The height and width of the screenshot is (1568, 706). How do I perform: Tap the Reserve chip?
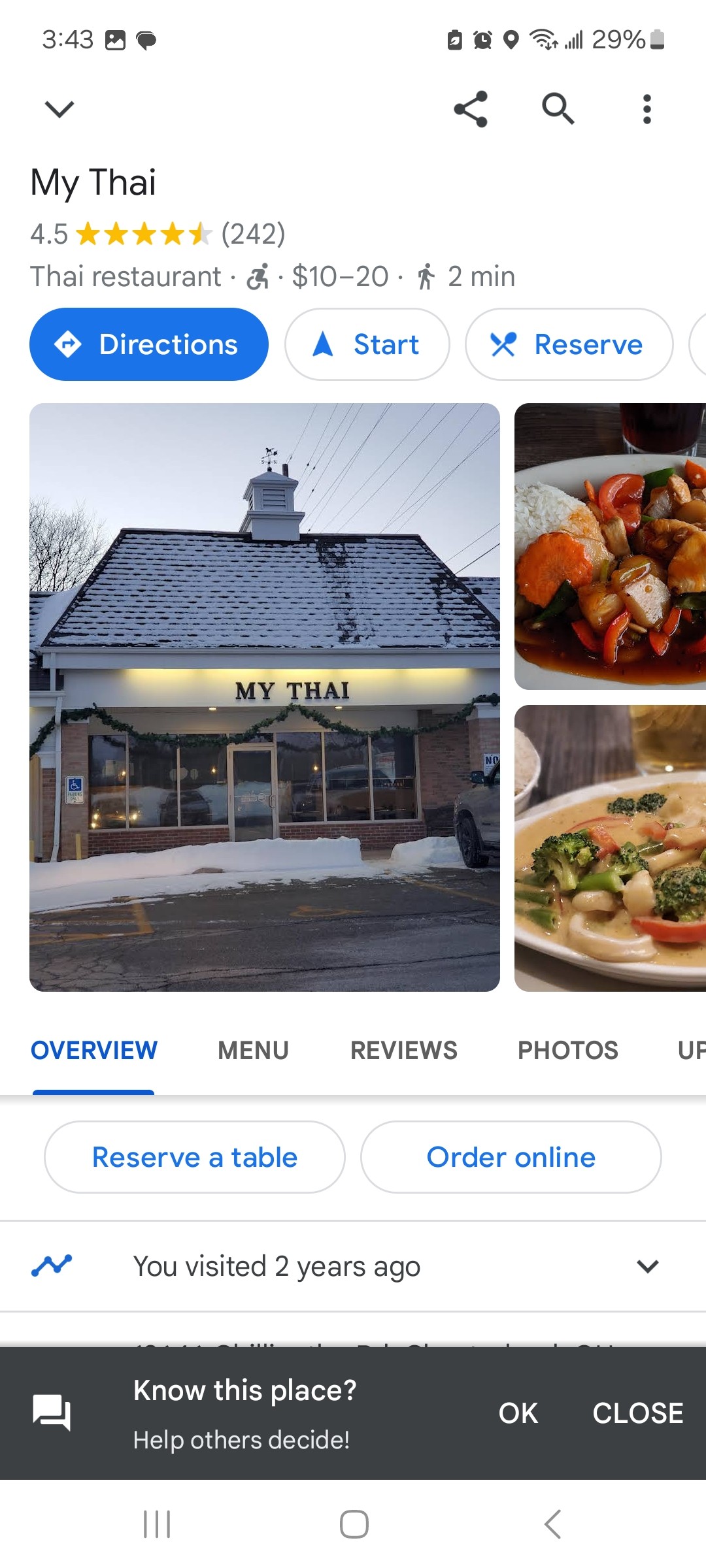pyautogui.click(x=569, y=344)
